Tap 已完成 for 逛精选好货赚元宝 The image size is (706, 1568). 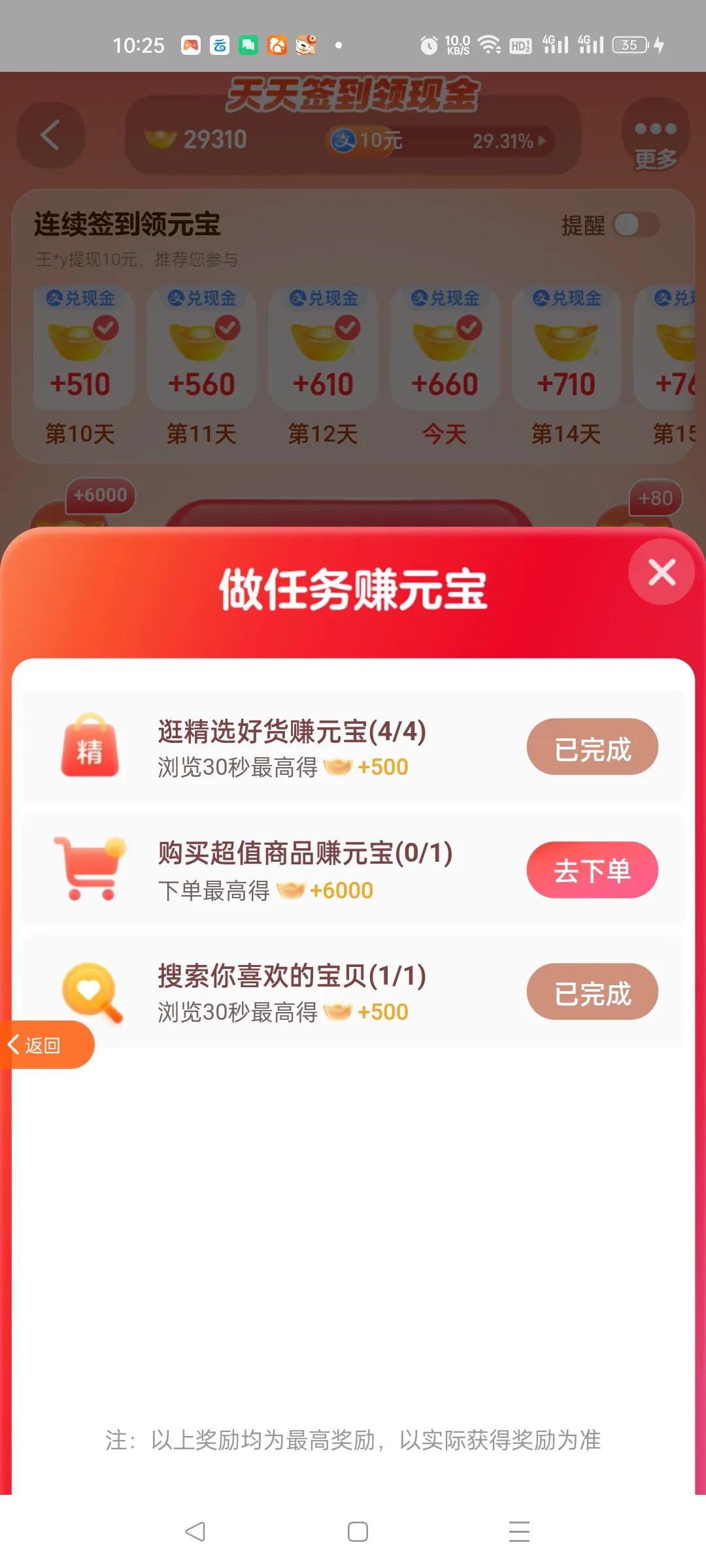(592, 747)
